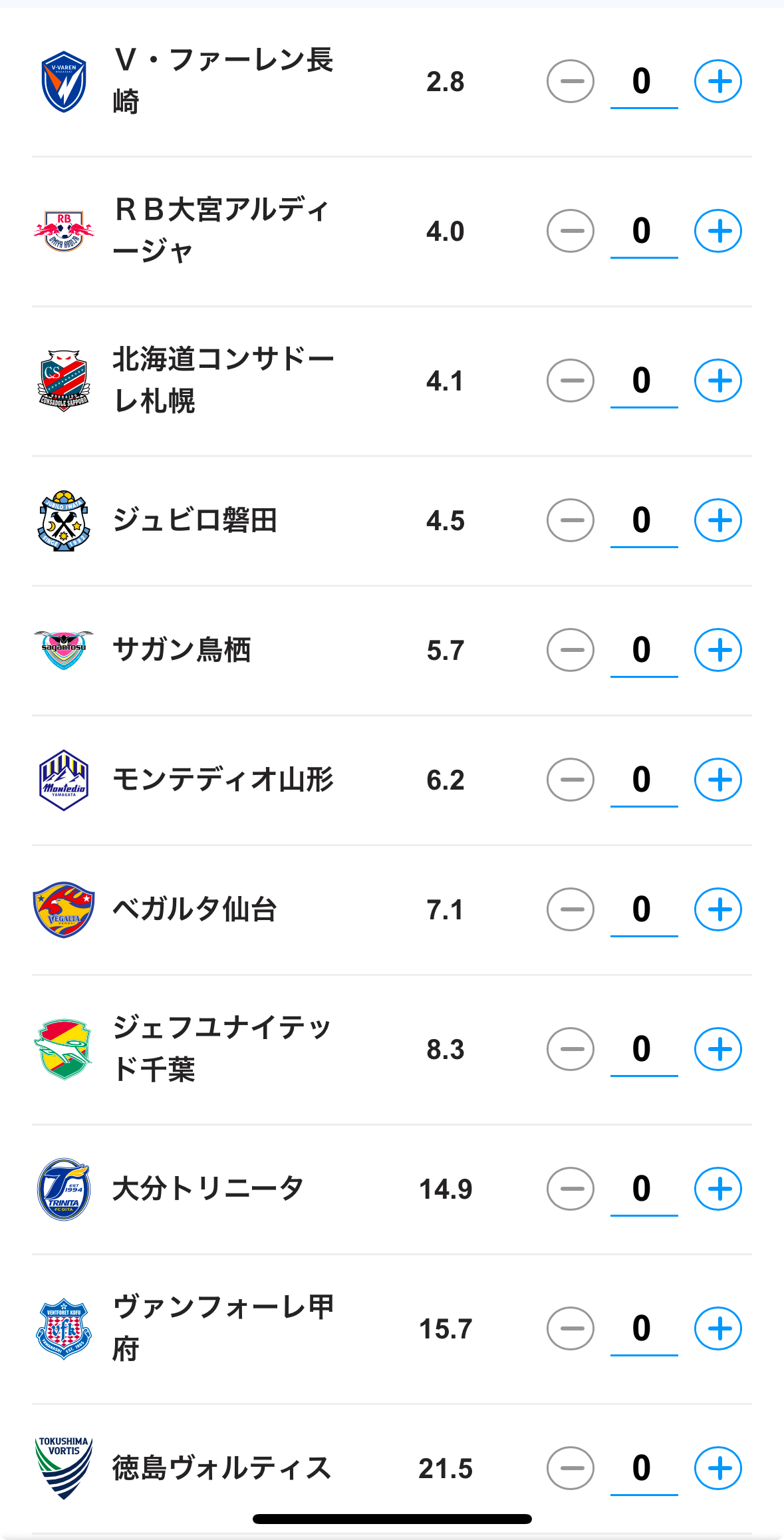Select the quantity field for モンテディオ山形
784x1540 pixels.
(x=643, y=780)
